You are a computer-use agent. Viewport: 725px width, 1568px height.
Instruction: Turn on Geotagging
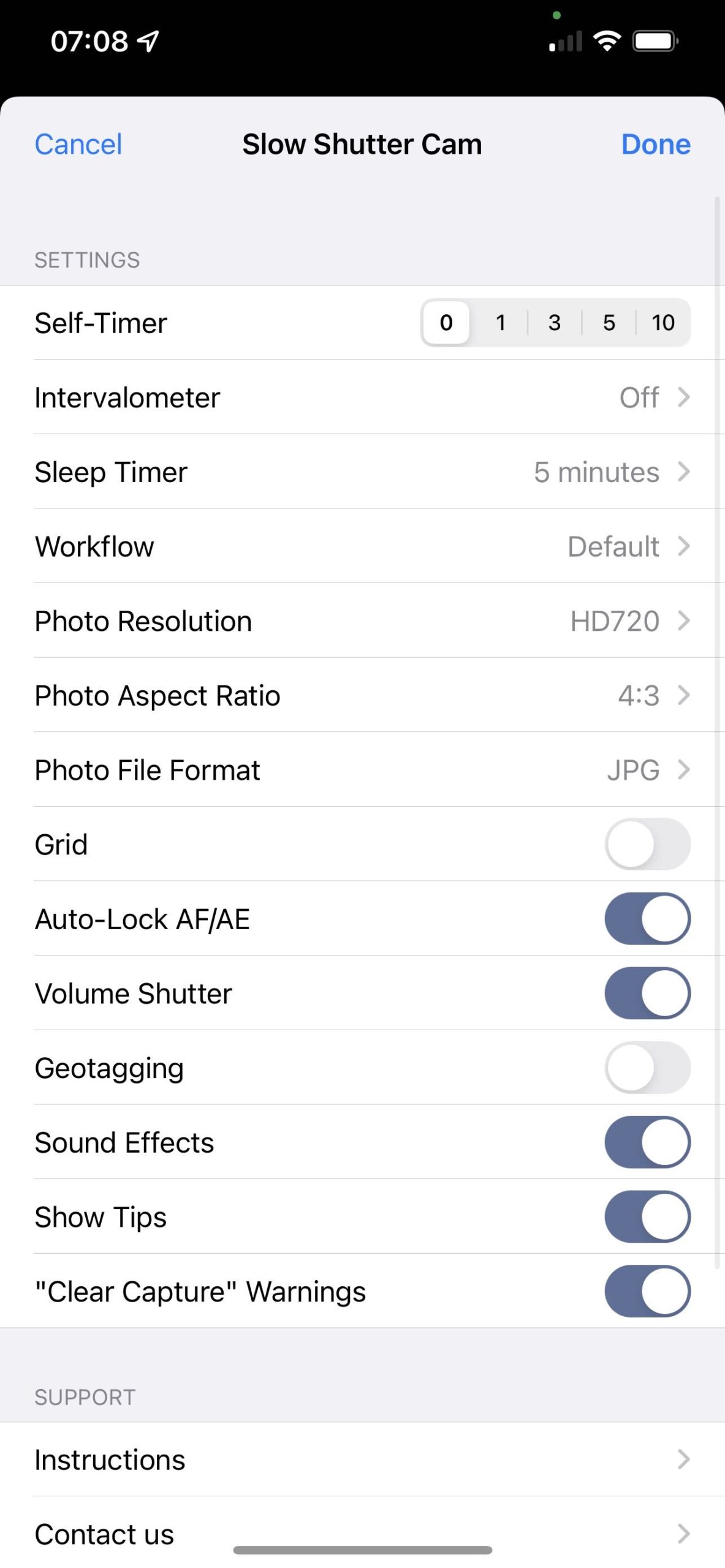(647, 1068)
